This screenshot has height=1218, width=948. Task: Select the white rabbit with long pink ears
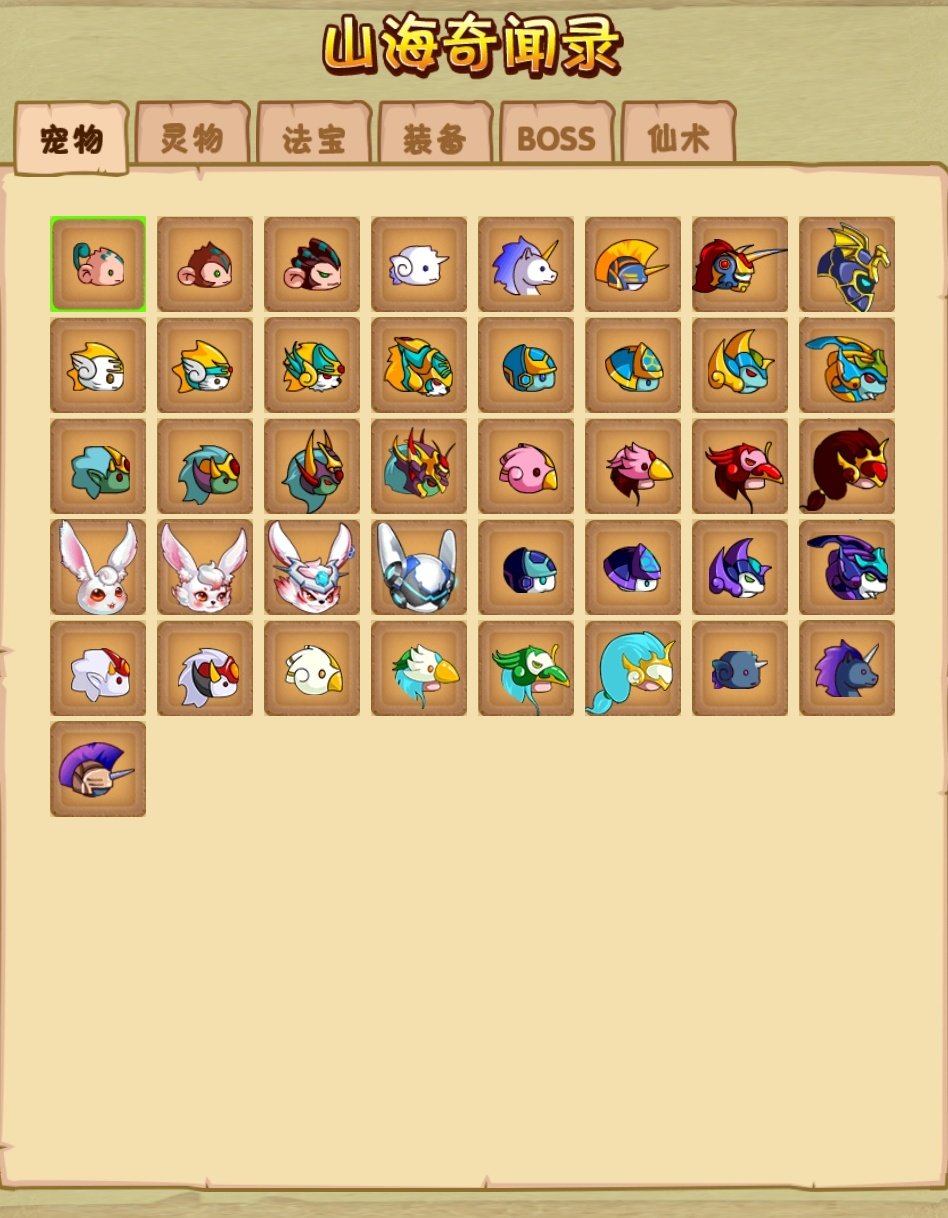(98, 567)
